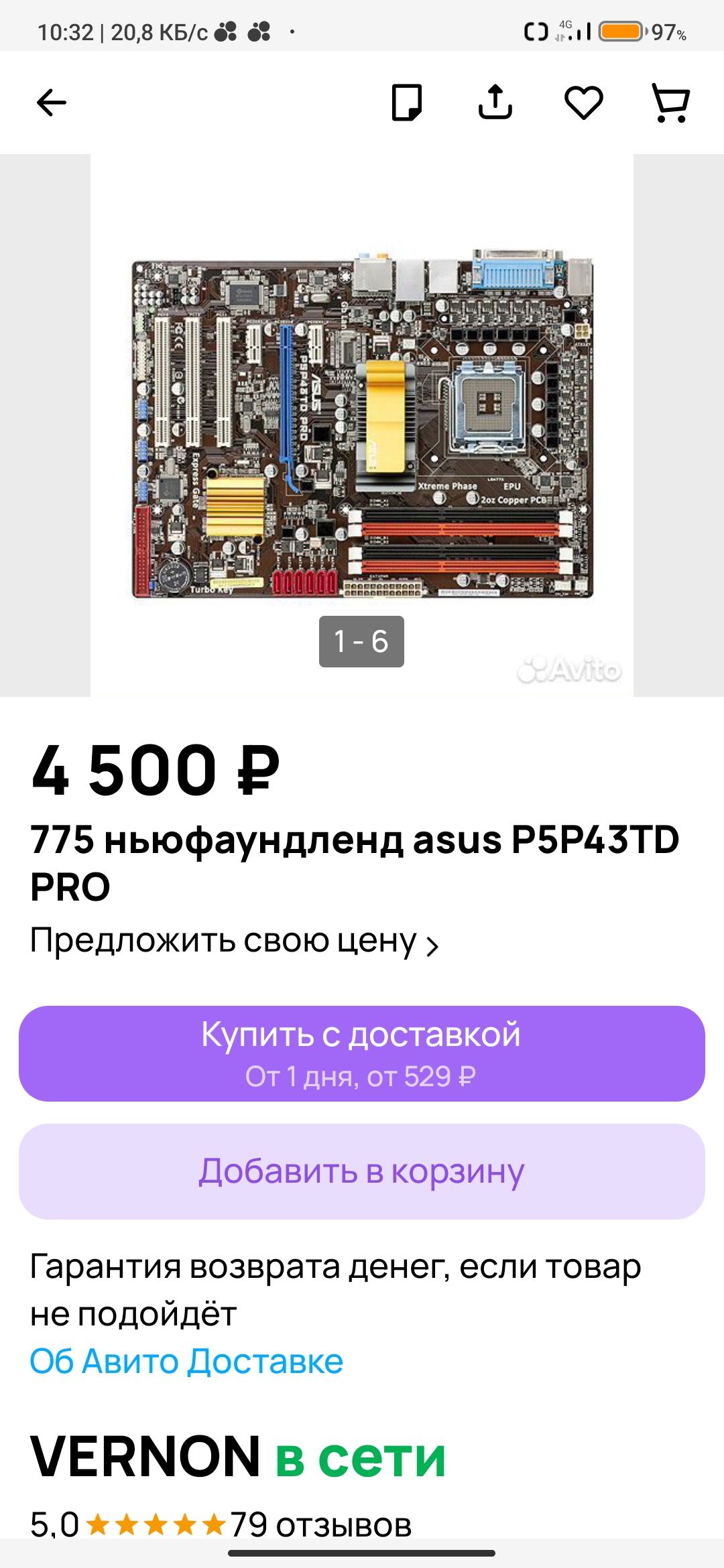The image size is (724, 1568).
Task: Tap 'Добавить в корзину' button
Action: (362, 1171)
